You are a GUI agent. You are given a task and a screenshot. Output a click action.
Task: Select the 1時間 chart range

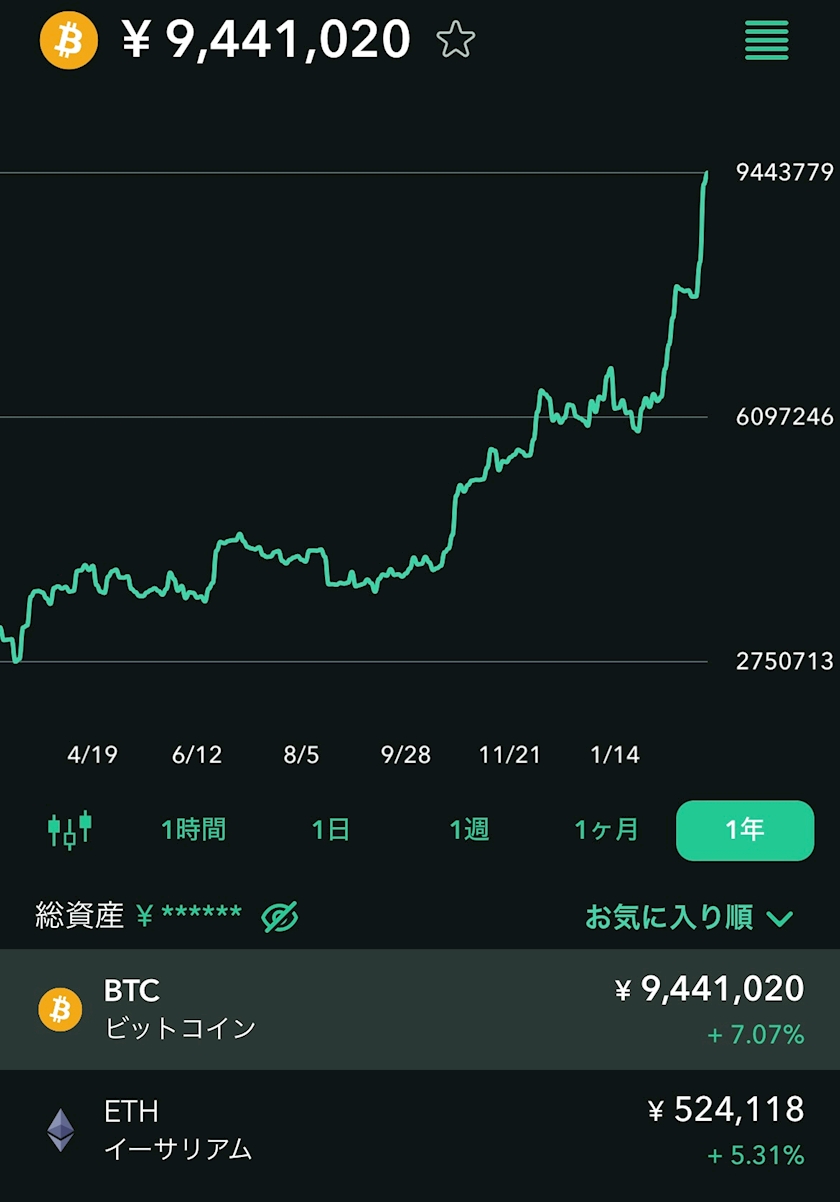pyautogui.click(x=193, y=829)
